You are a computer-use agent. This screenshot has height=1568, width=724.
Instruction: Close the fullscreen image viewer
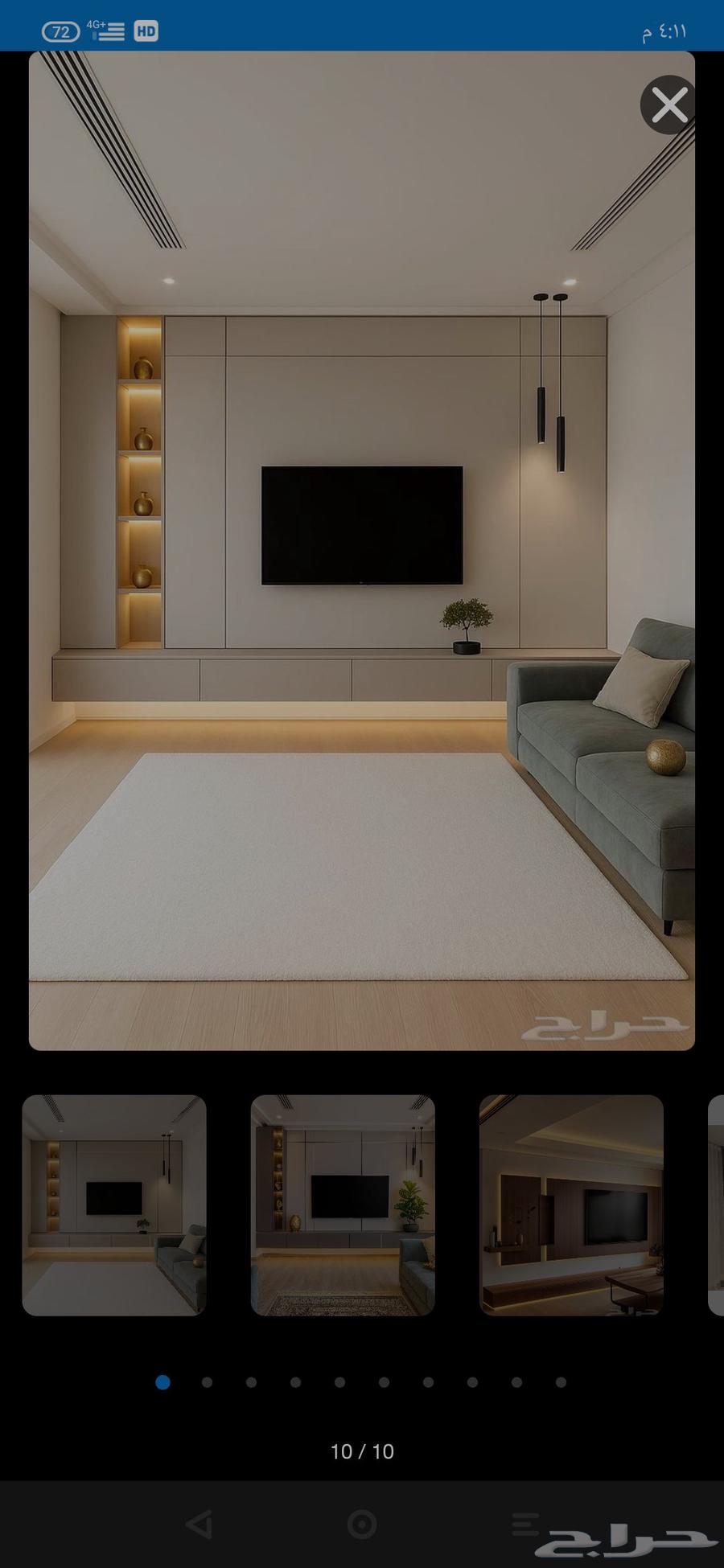[668, 105]
